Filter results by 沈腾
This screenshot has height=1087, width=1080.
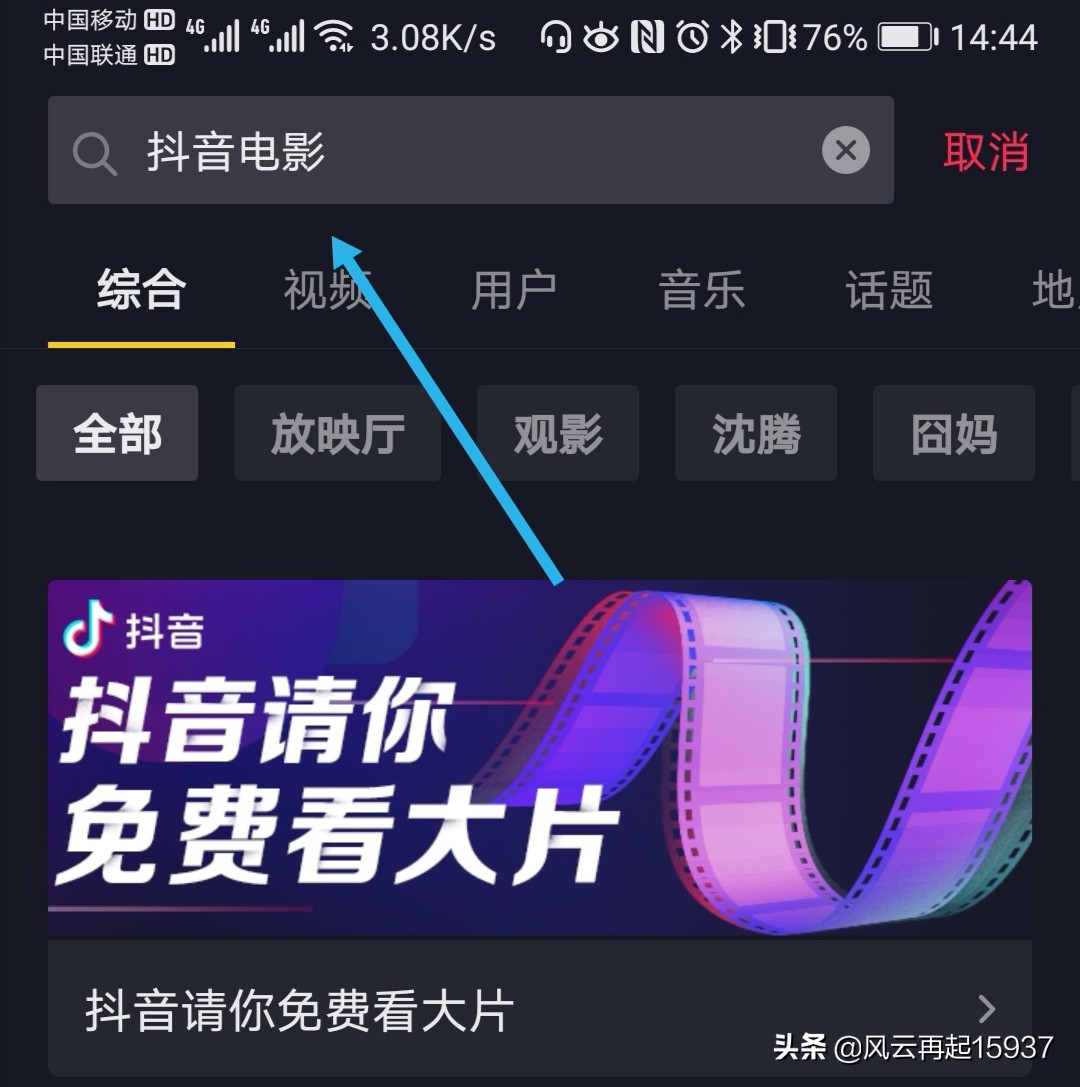(756, 433)
